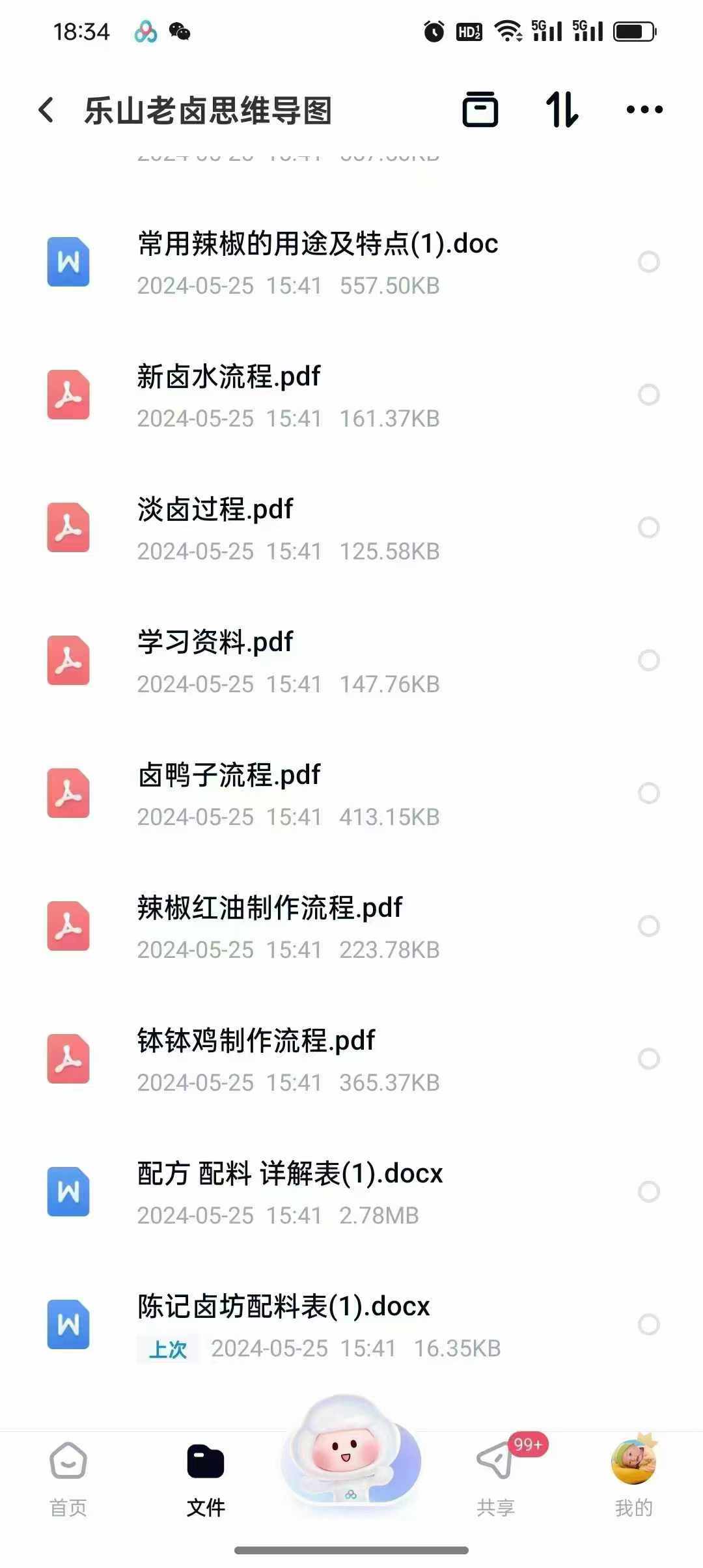Select the circle for 辣椒红油制作流程.pdf
Viewport: 703px width, 1568px height.
click(648, 926)
